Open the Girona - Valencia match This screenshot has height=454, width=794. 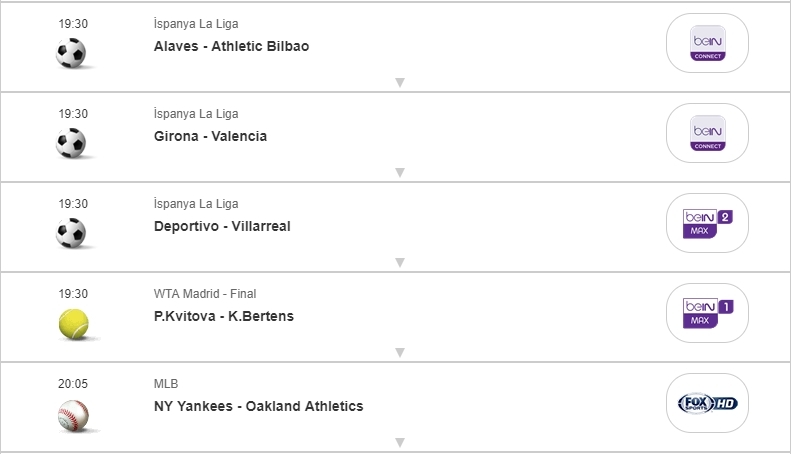coord(210,137)
